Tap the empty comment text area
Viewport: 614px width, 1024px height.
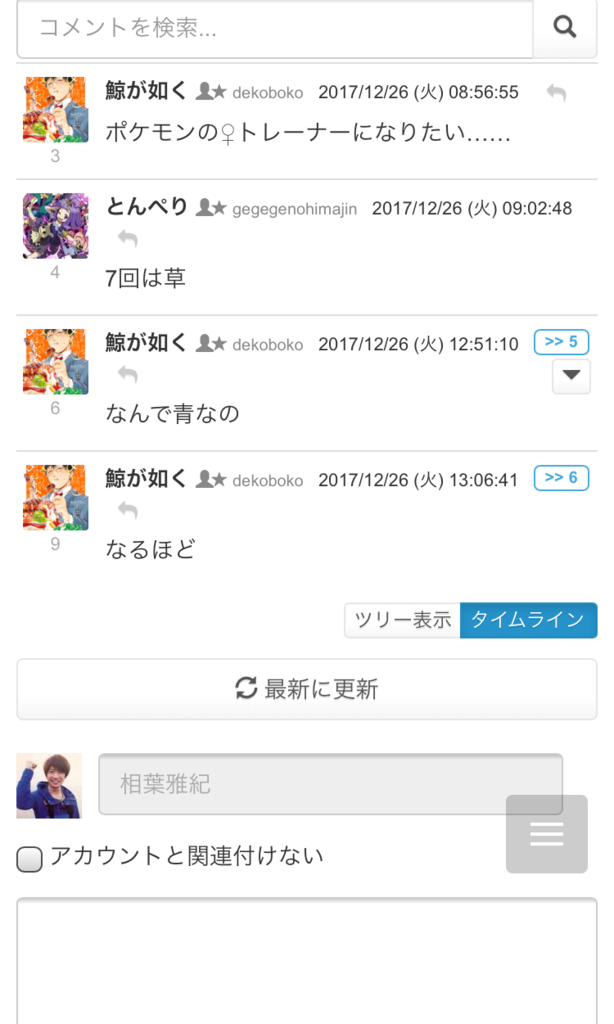tap(307, 961)
